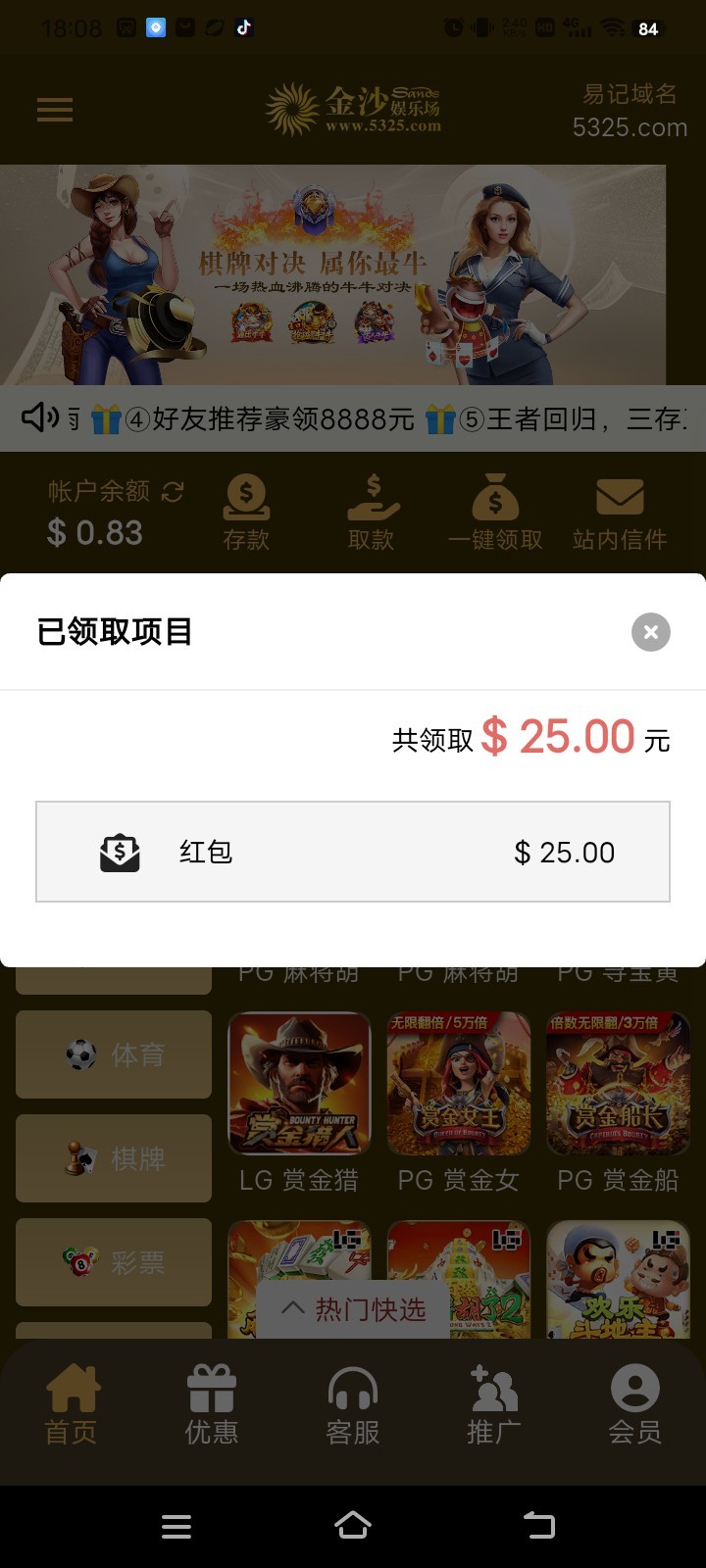This screenshot has width=706, height=1568.
Task: Open 取款 withdrawal page
Action: tap(372, 513)
